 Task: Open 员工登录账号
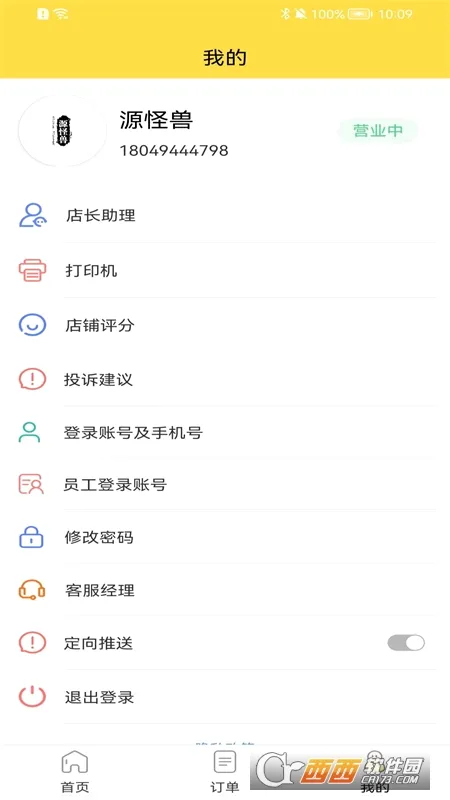pyautogui.click(x=225, y=484)
